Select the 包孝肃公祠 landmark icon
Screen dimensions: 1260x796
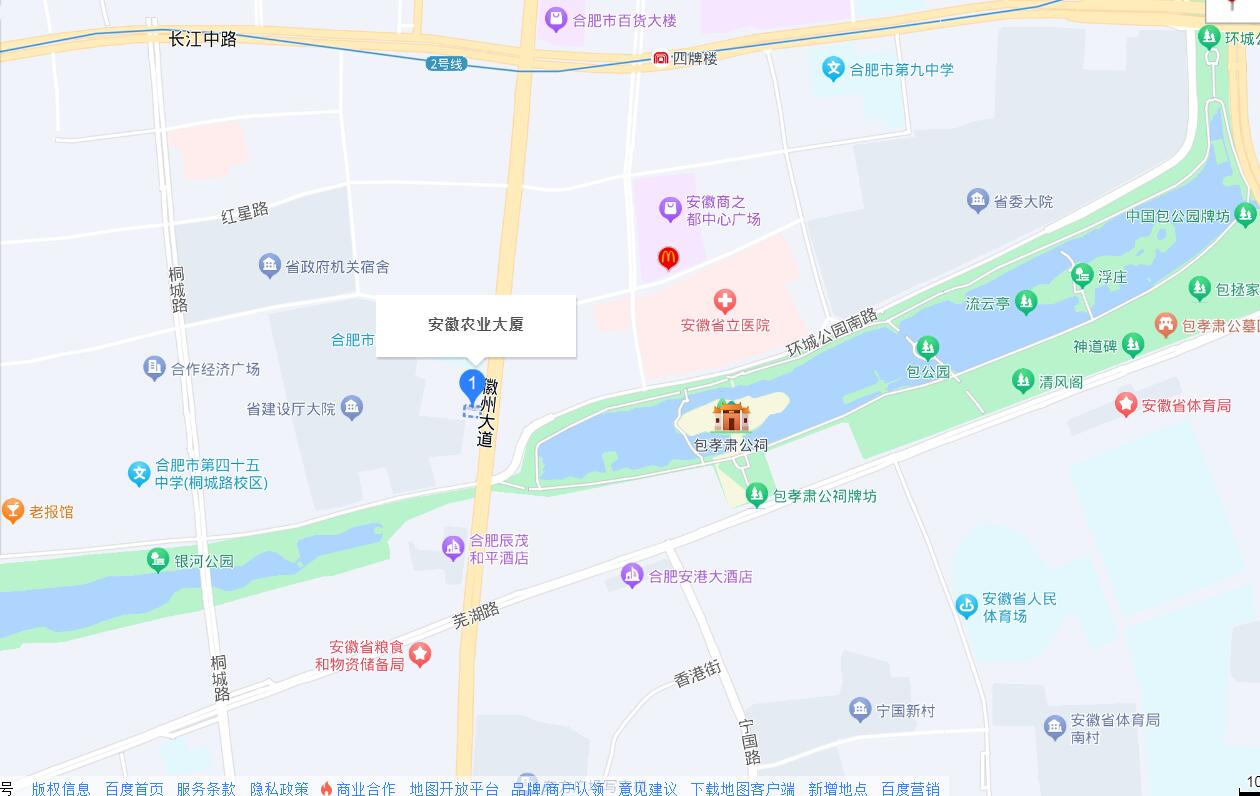pyautogui.click(x=731, y=416)
